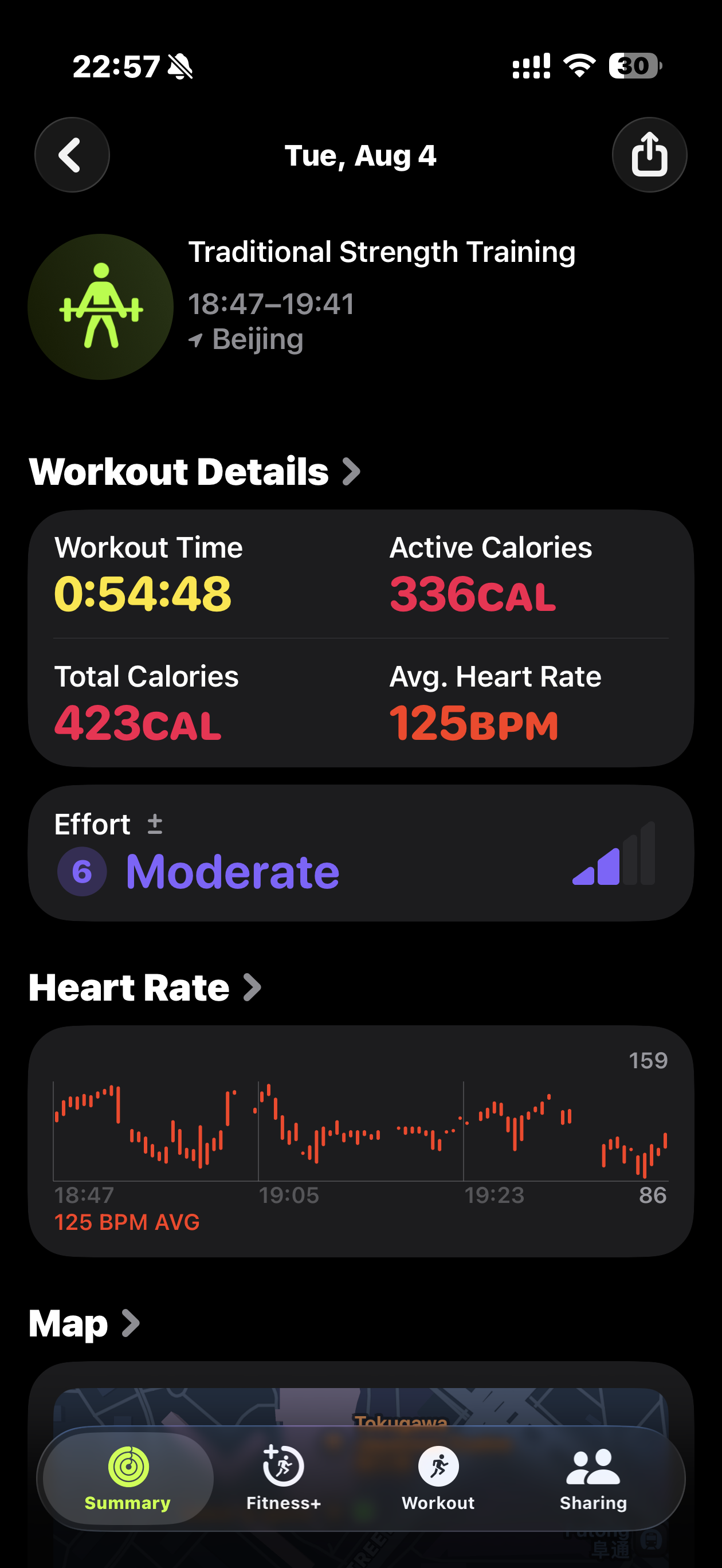Switch to the Workout tab

click(438, 1478)
